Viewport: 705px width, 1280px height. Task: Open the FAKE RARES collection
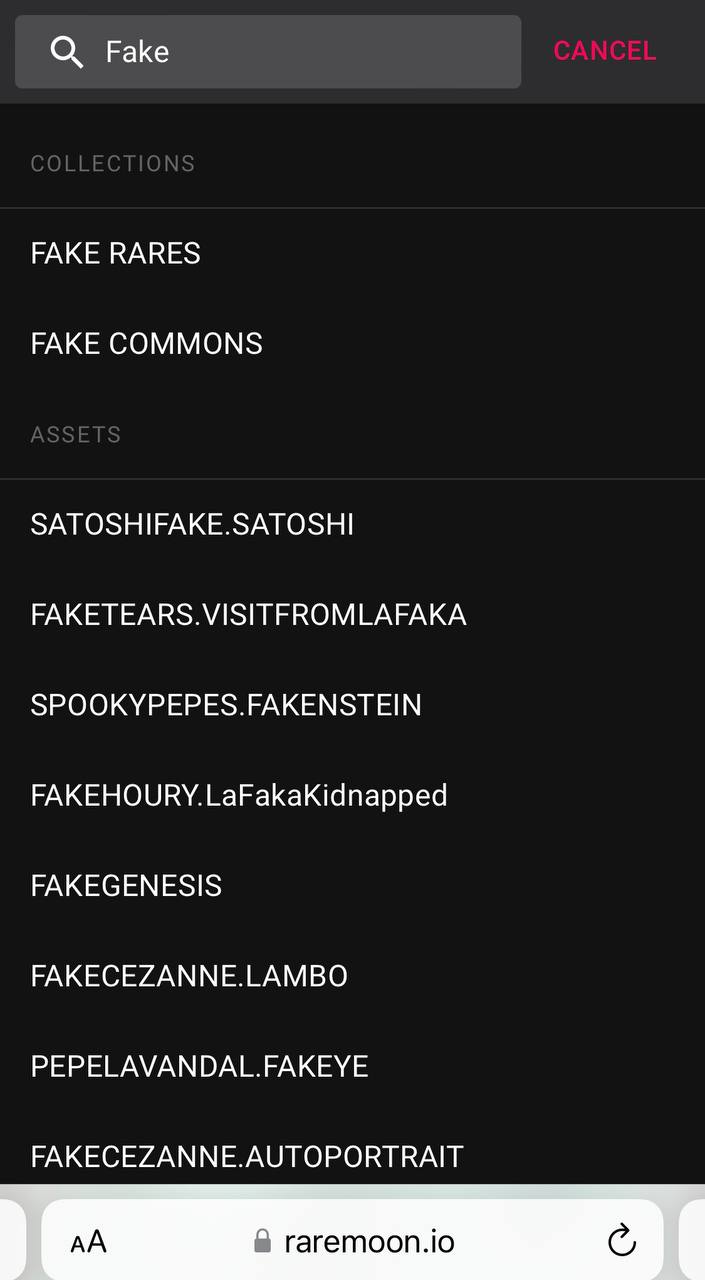(x=352, y=253)
